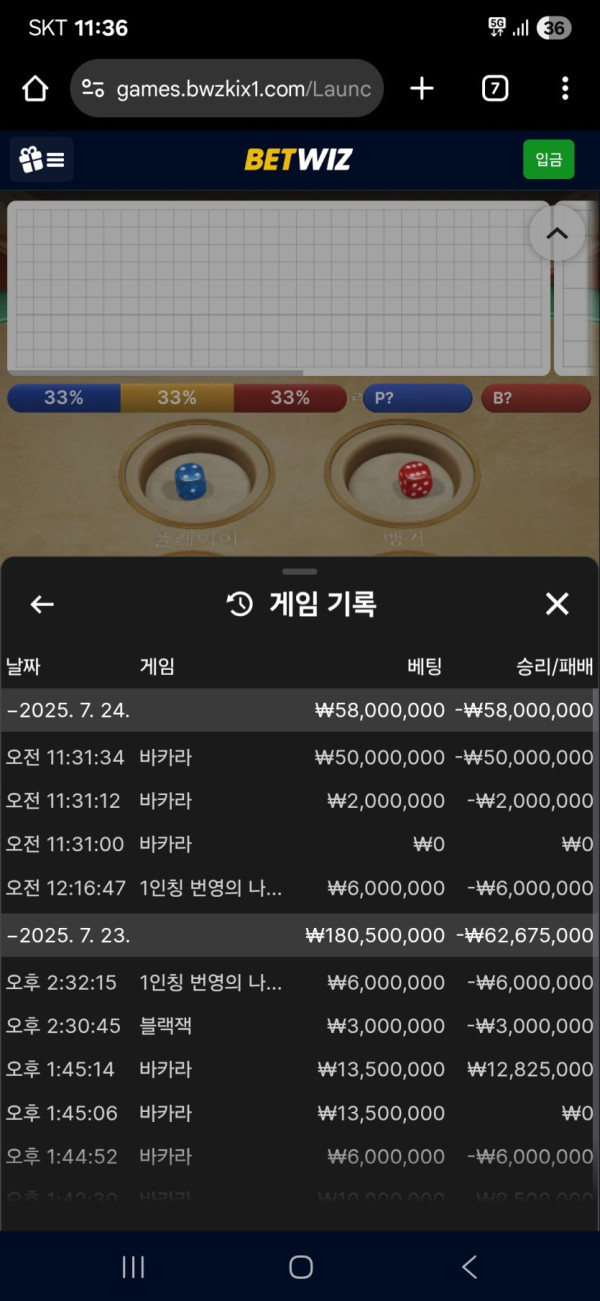
Task: Open the 오후 2:30:45 블랙잭 record
Action: (300, 1026)
